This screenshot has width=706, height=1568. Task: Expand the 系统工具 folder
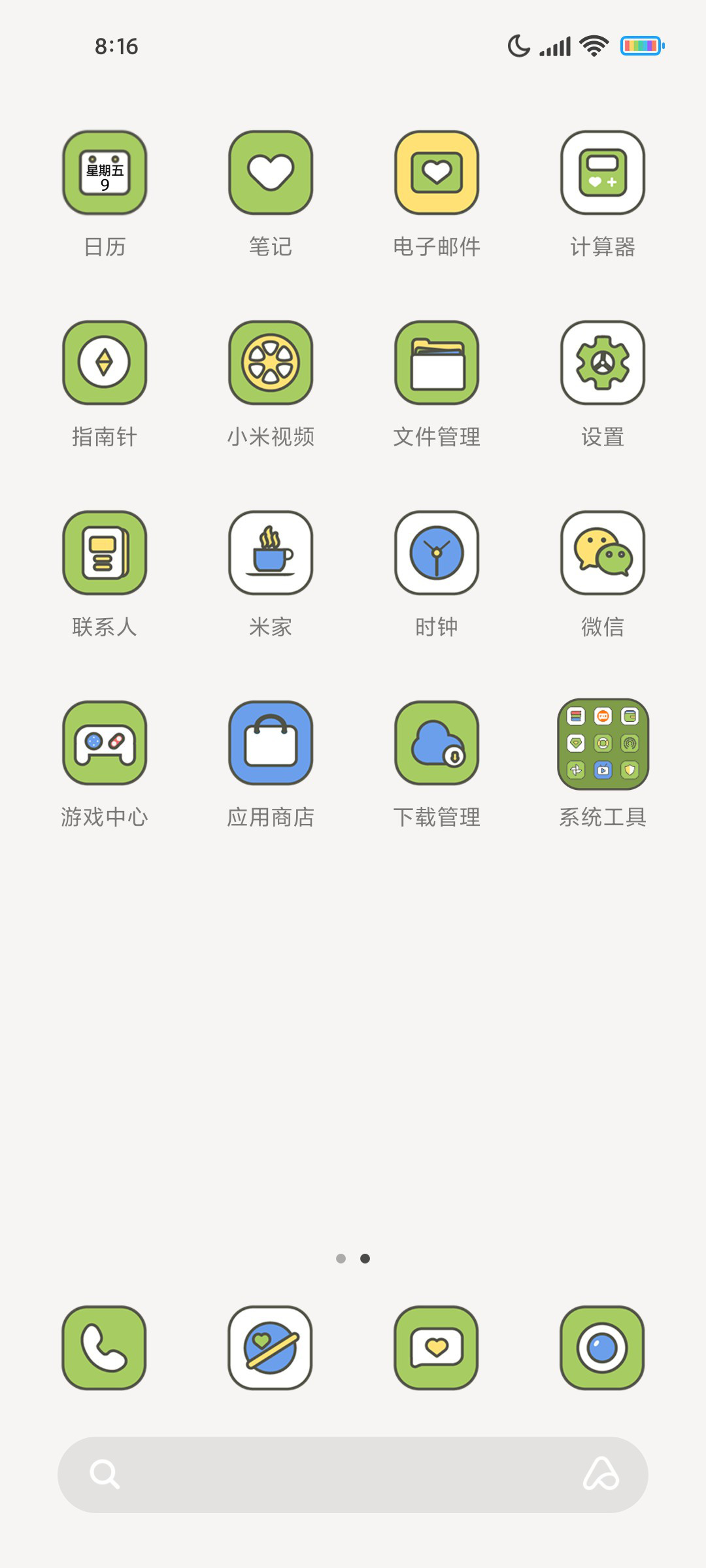click(x=603, y=744)
